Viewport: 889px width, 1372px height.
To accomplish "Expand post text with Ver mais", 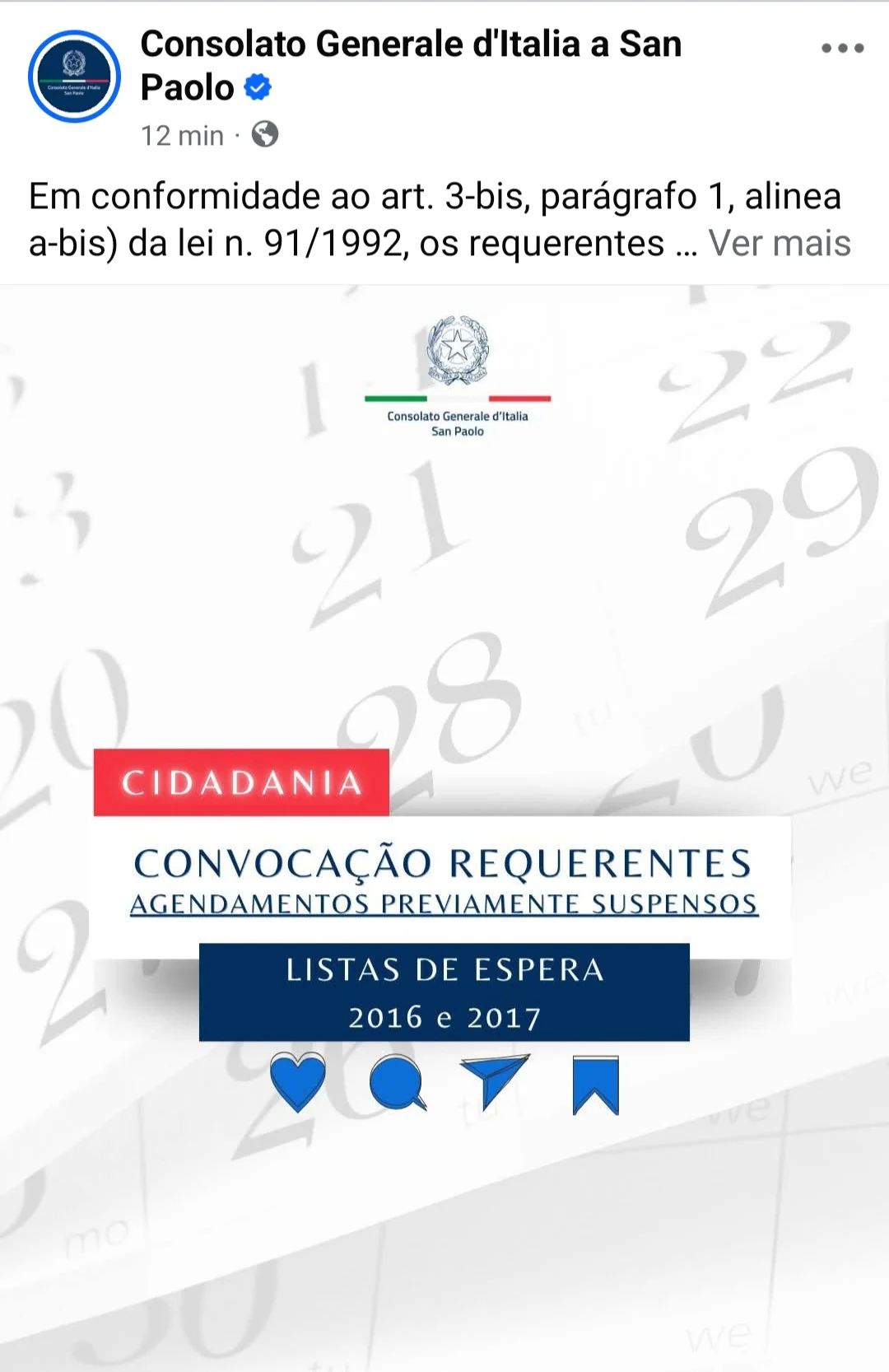I will 779,244.
